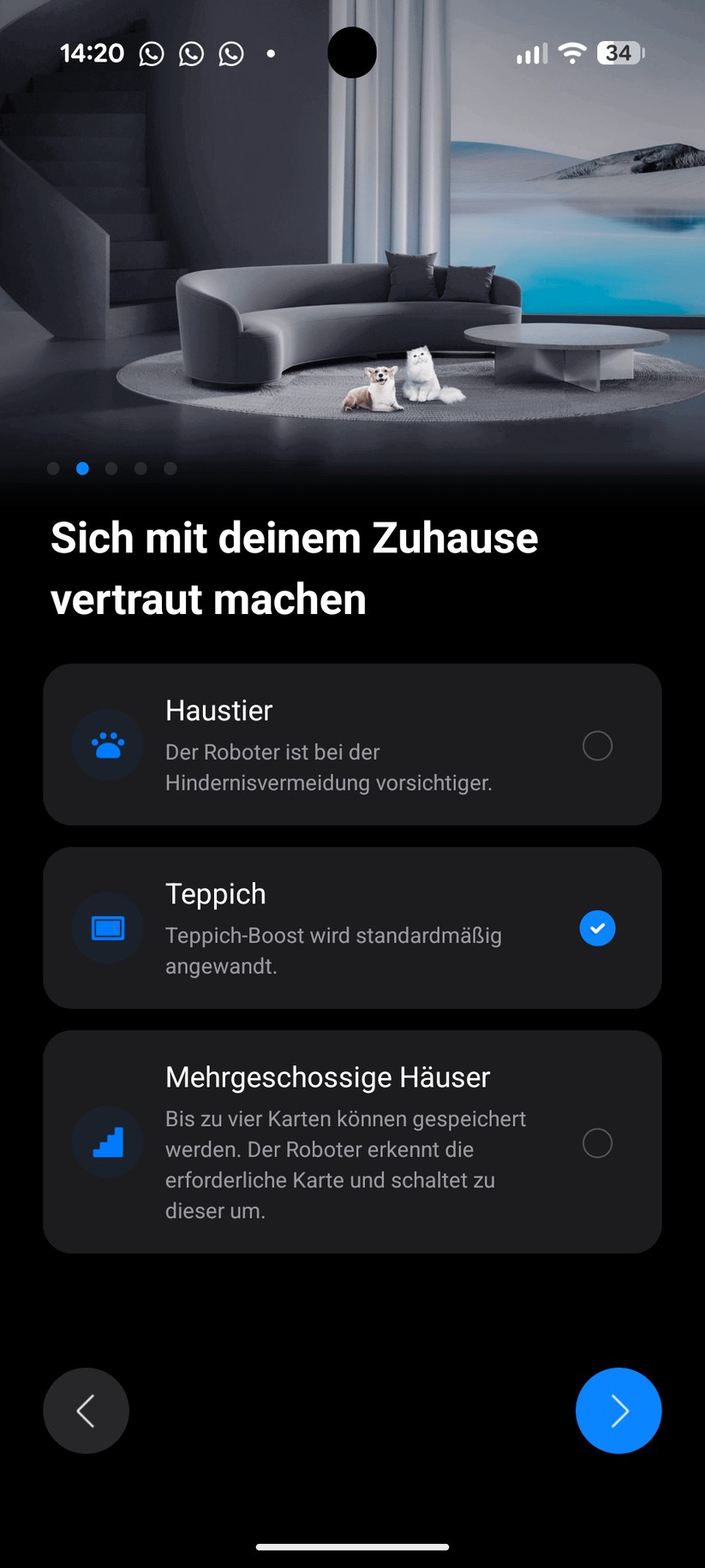Open the first WhatsApp notification icon
The width and height of the screenshot is (705, 1568).
point(151,53)
